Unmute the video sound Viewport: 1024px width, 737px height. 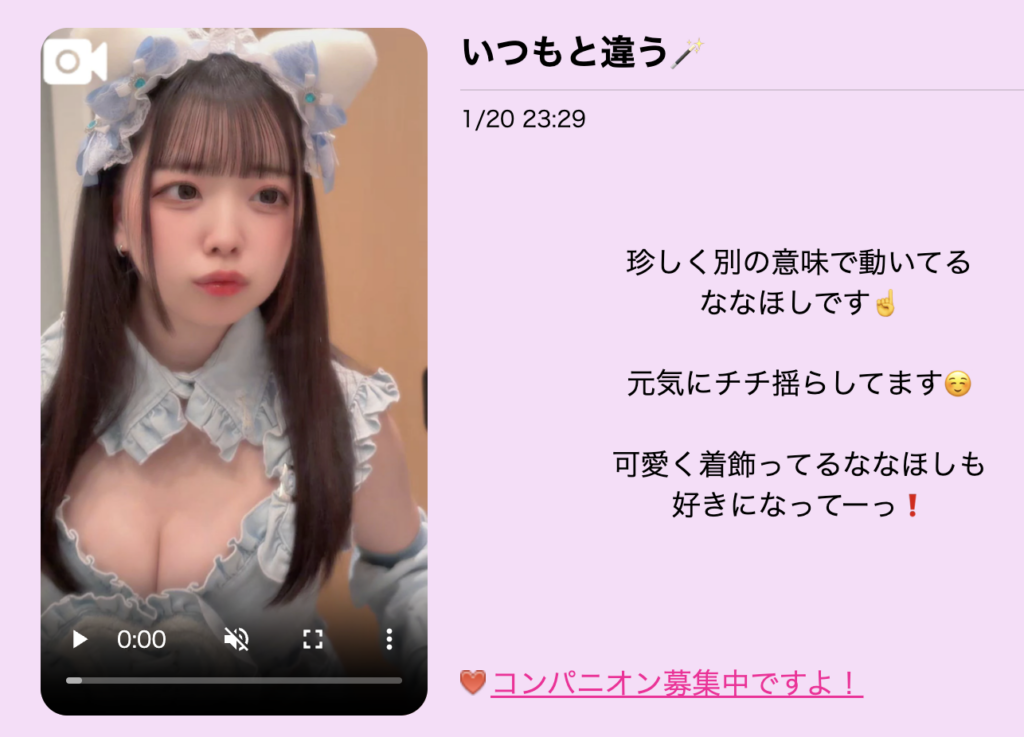click(x=236, y=640)
